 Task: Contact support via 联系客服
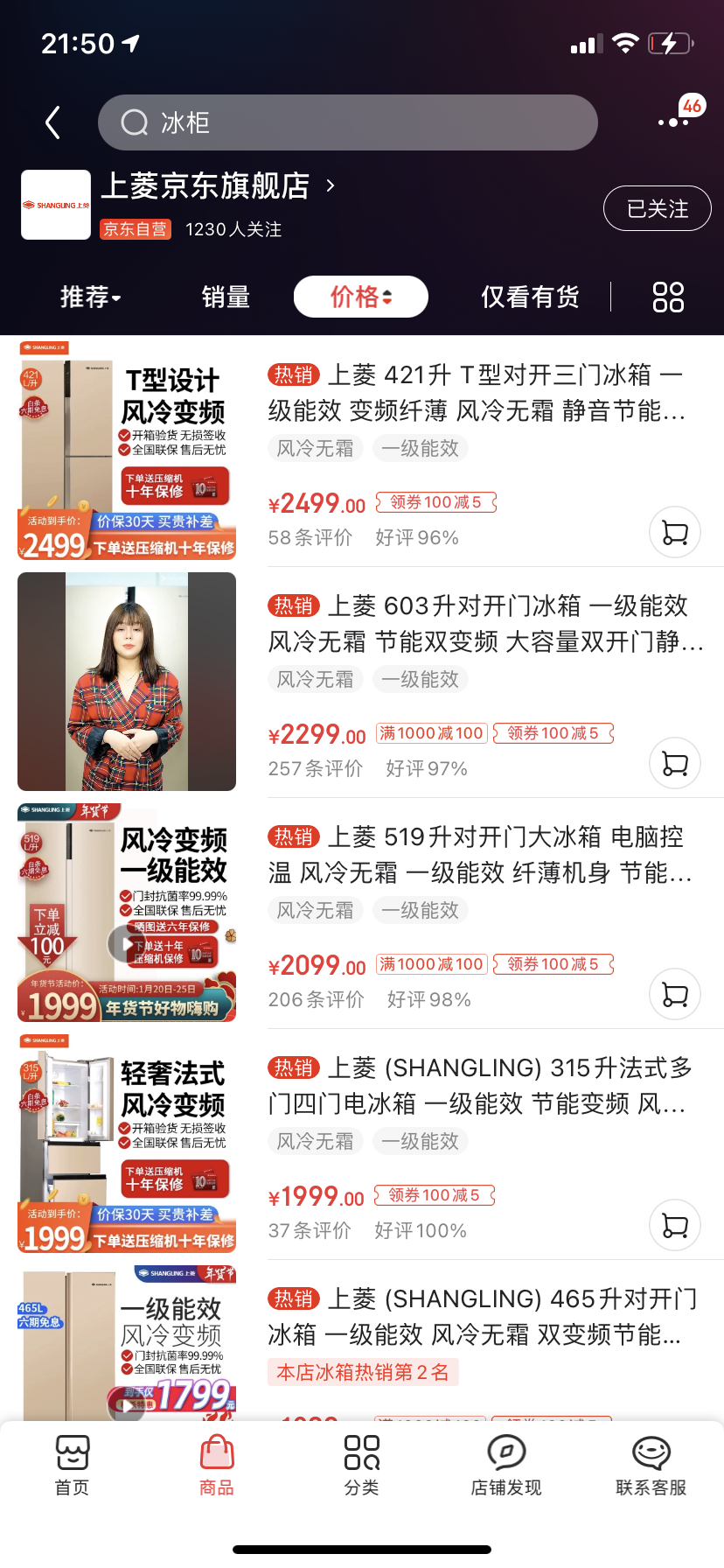(x=651, y=1465)
